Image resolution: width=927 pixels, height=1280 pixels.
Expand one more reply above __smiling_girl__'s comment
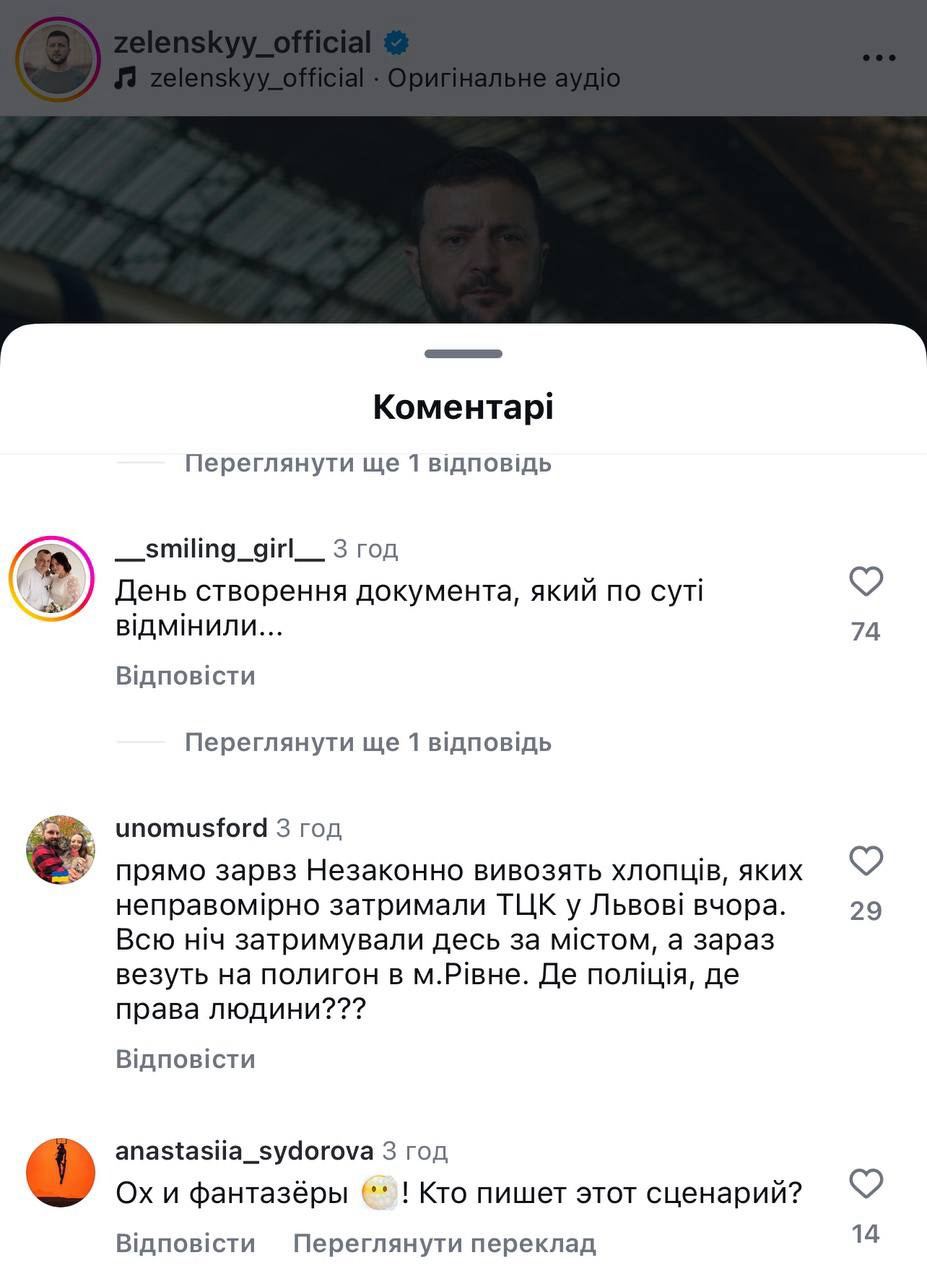(367, 463)
